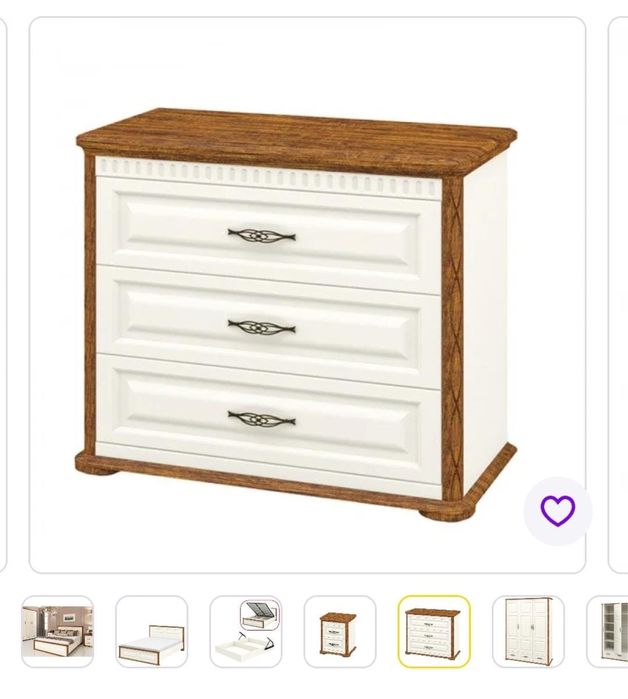Add this dresser to favorites
This screenshot has width=628, height=699.
[558, 511]
